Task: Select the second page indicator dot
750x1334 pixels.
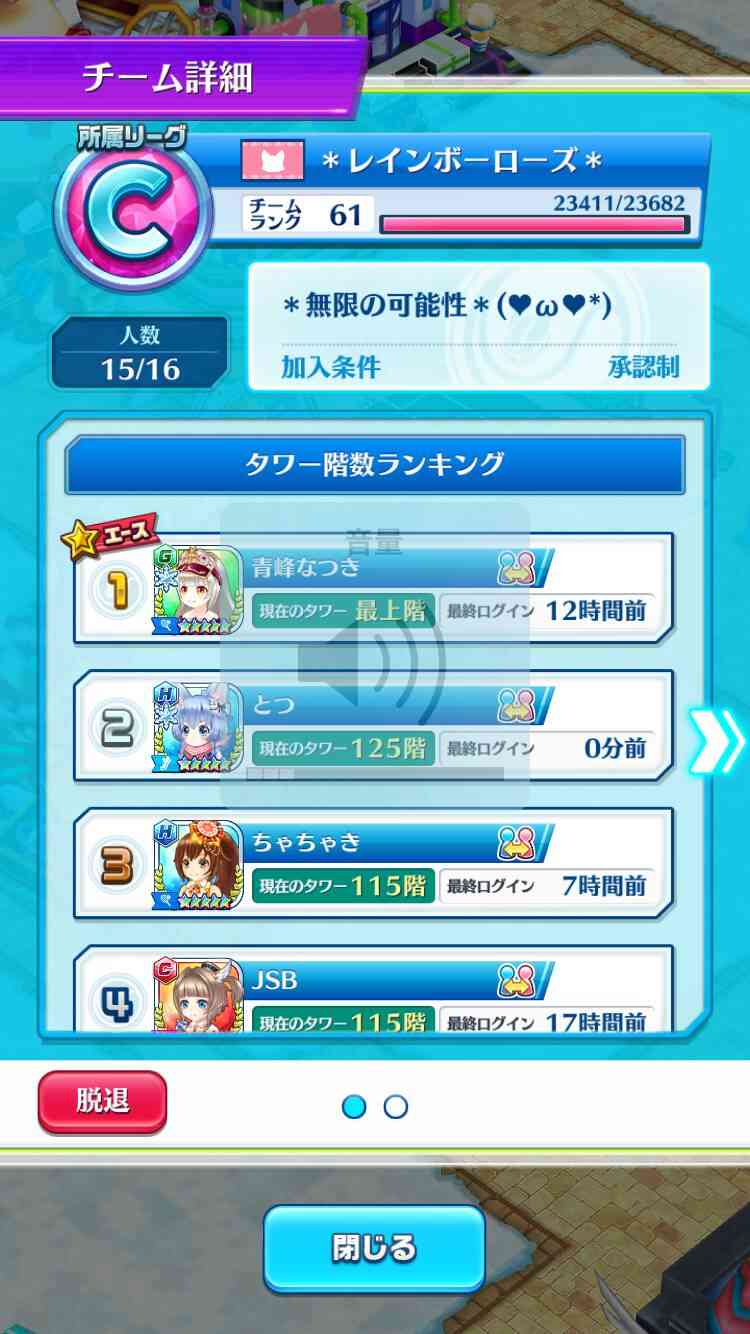Action: pyautogui.click(x=396, y=1107)
